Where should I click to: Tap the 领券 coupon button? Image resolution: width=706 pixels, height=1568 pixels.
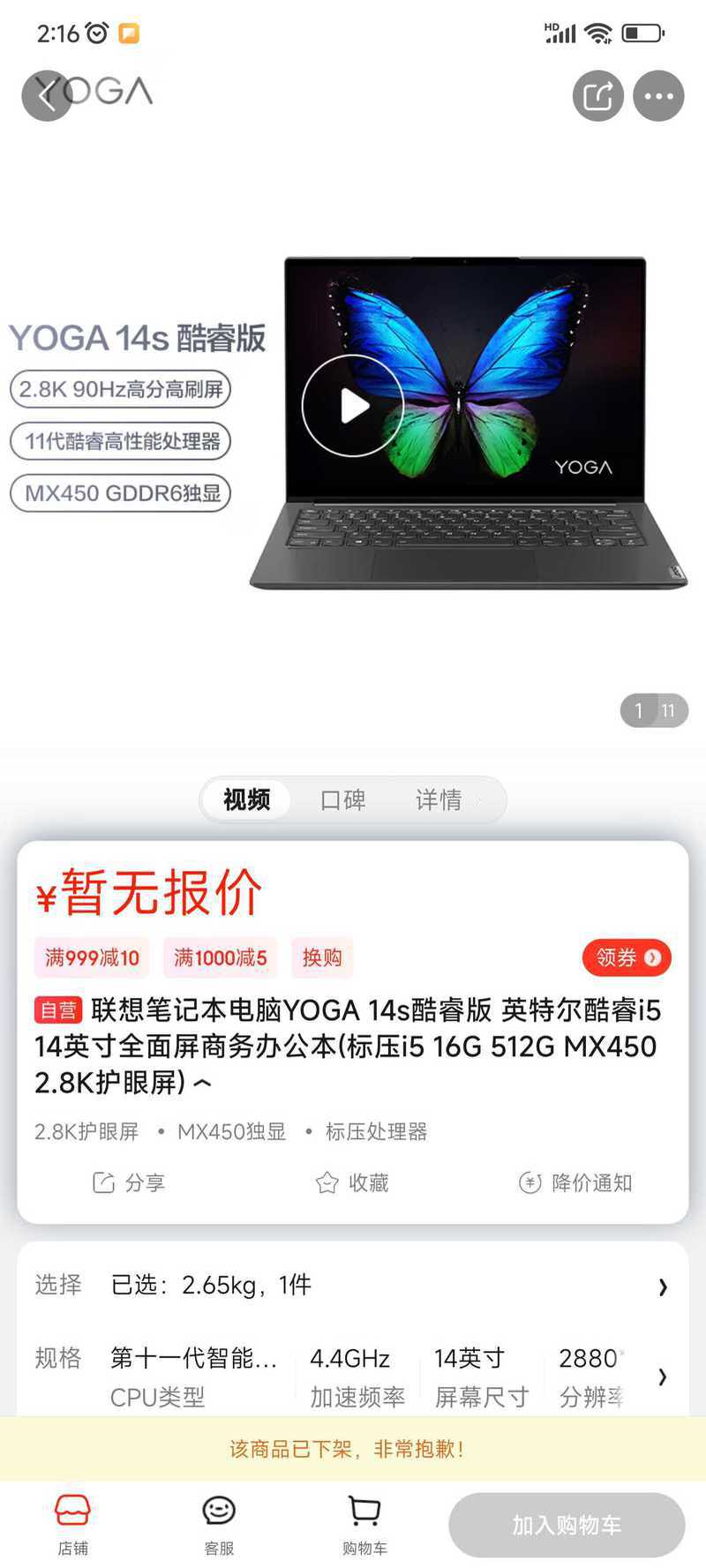tap(627, 958)
